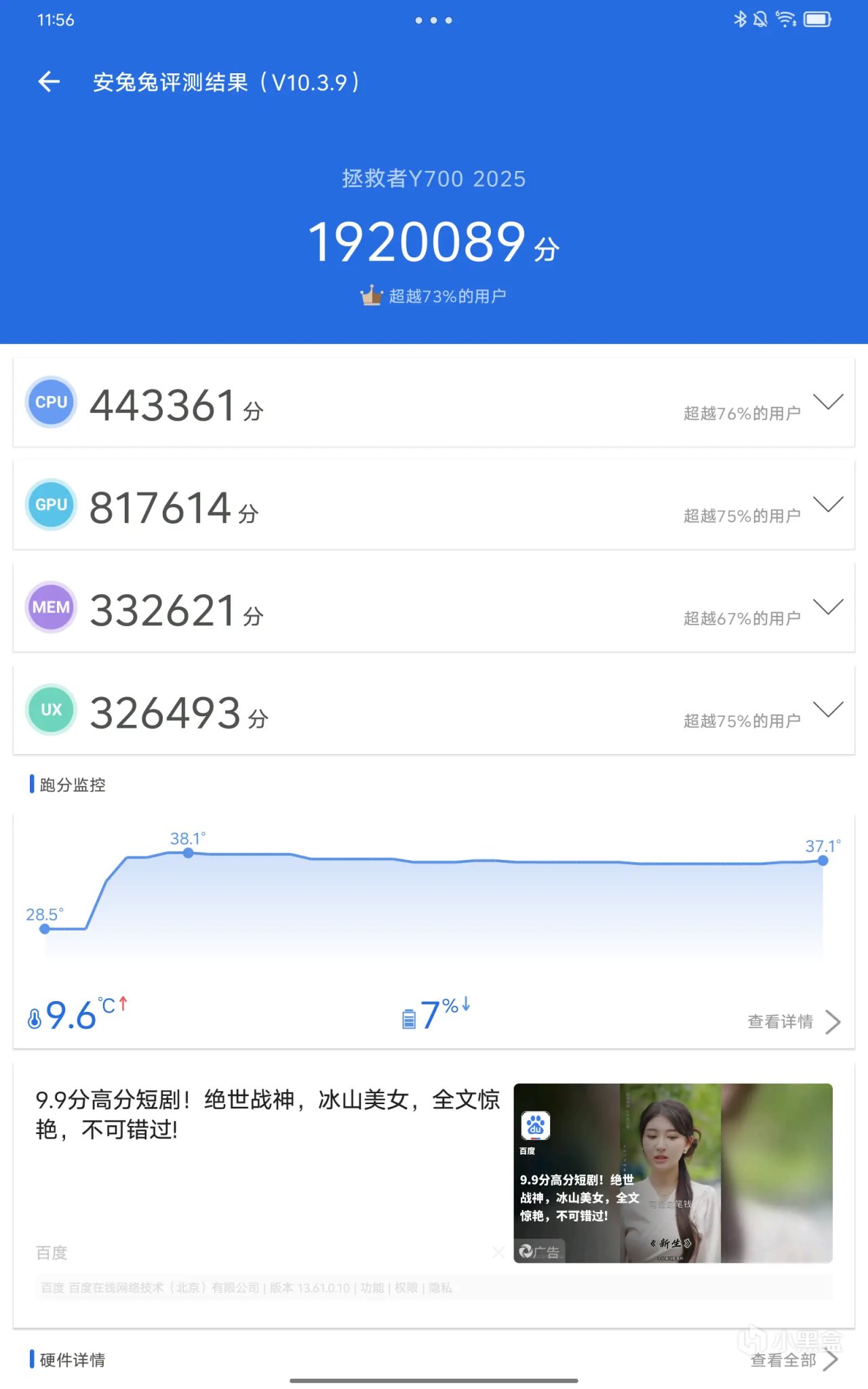
Task: Expand the CPU score details
Action: pyautogui.click(x=828, y=402)
